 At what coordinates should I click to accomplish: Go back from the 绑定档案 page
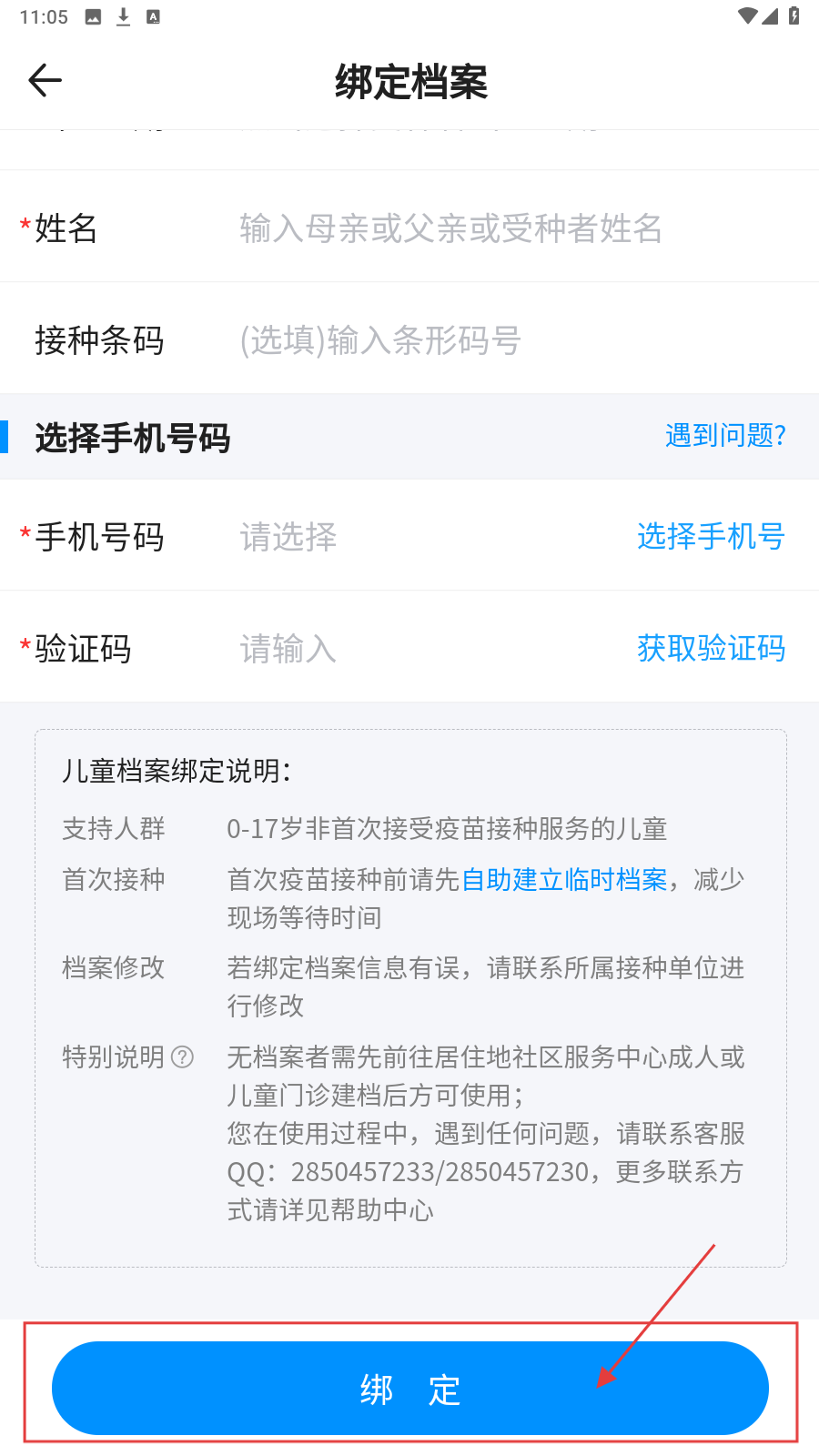(x=45, y=81)
